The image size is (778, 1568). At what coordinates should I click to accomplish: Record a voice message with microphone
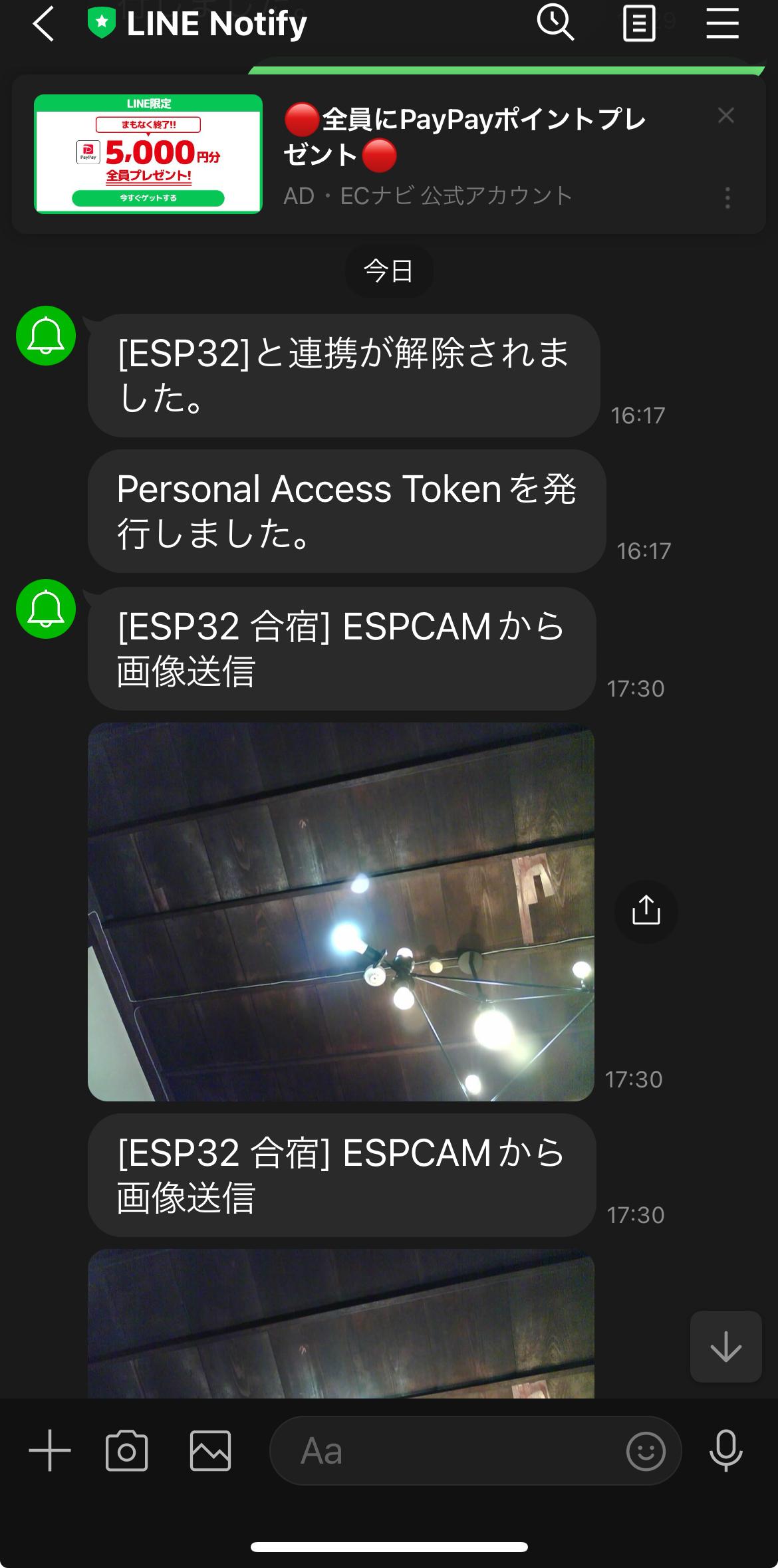pos(725,1450)
